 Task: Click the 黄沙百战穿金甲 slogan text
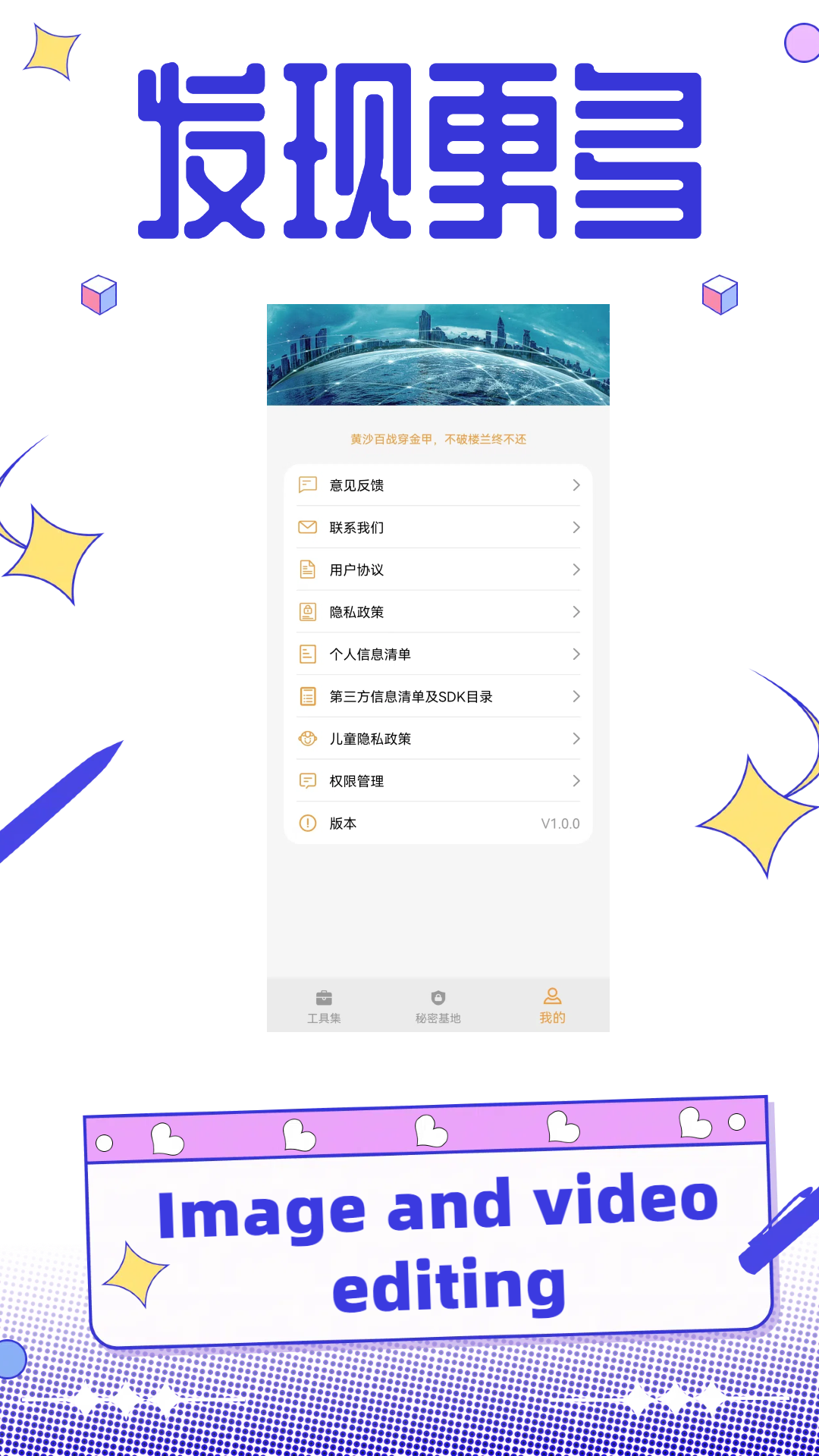click(x=438, y=440)
